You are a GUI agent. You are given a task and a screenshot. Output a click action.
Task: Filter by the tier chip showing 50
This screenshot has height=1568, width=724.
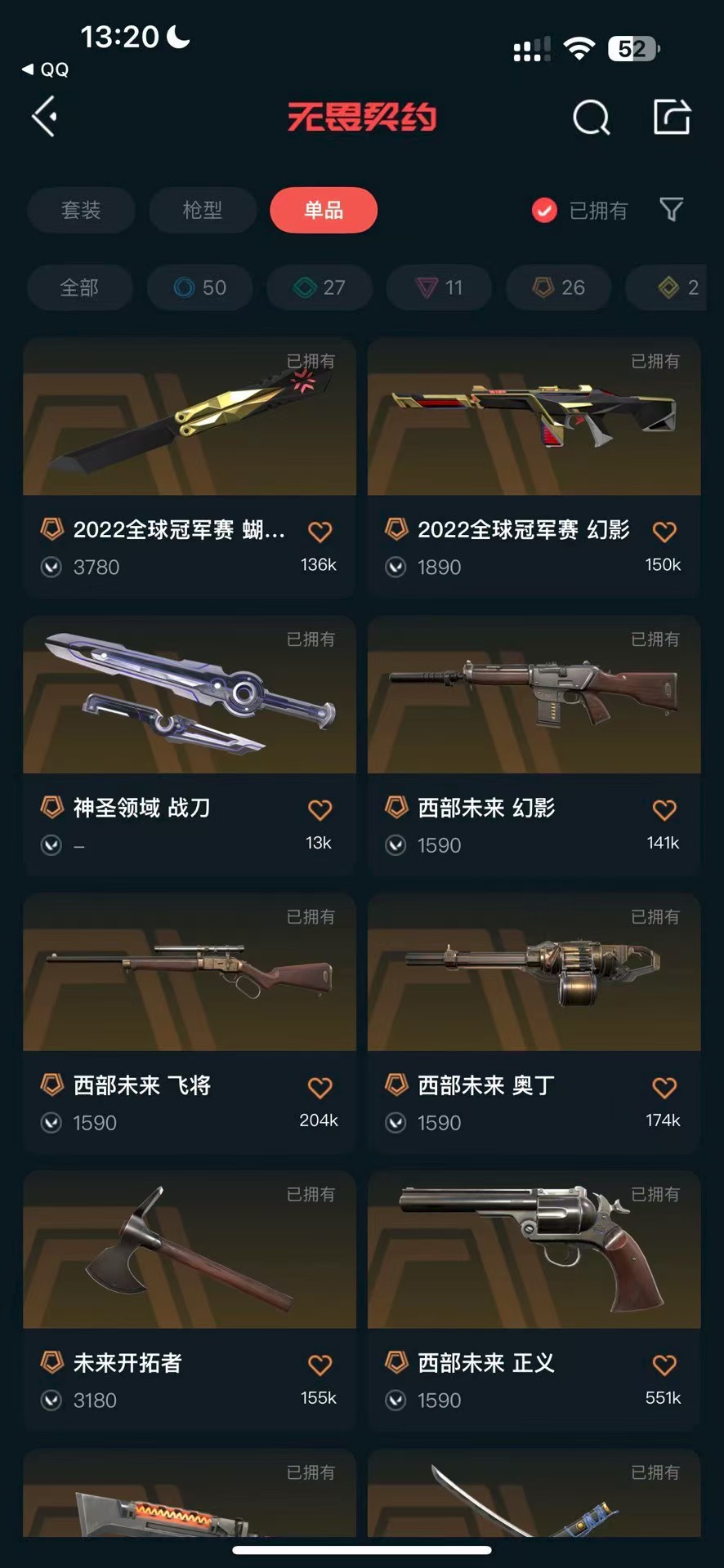coord(199,287)
